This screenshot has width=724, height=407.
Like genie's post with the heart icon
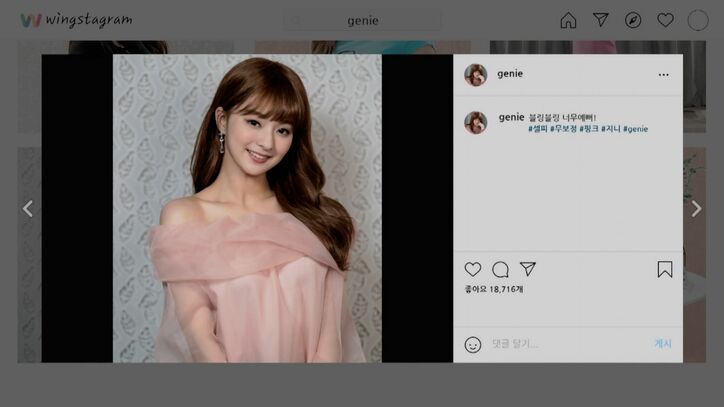pos(473,269)
